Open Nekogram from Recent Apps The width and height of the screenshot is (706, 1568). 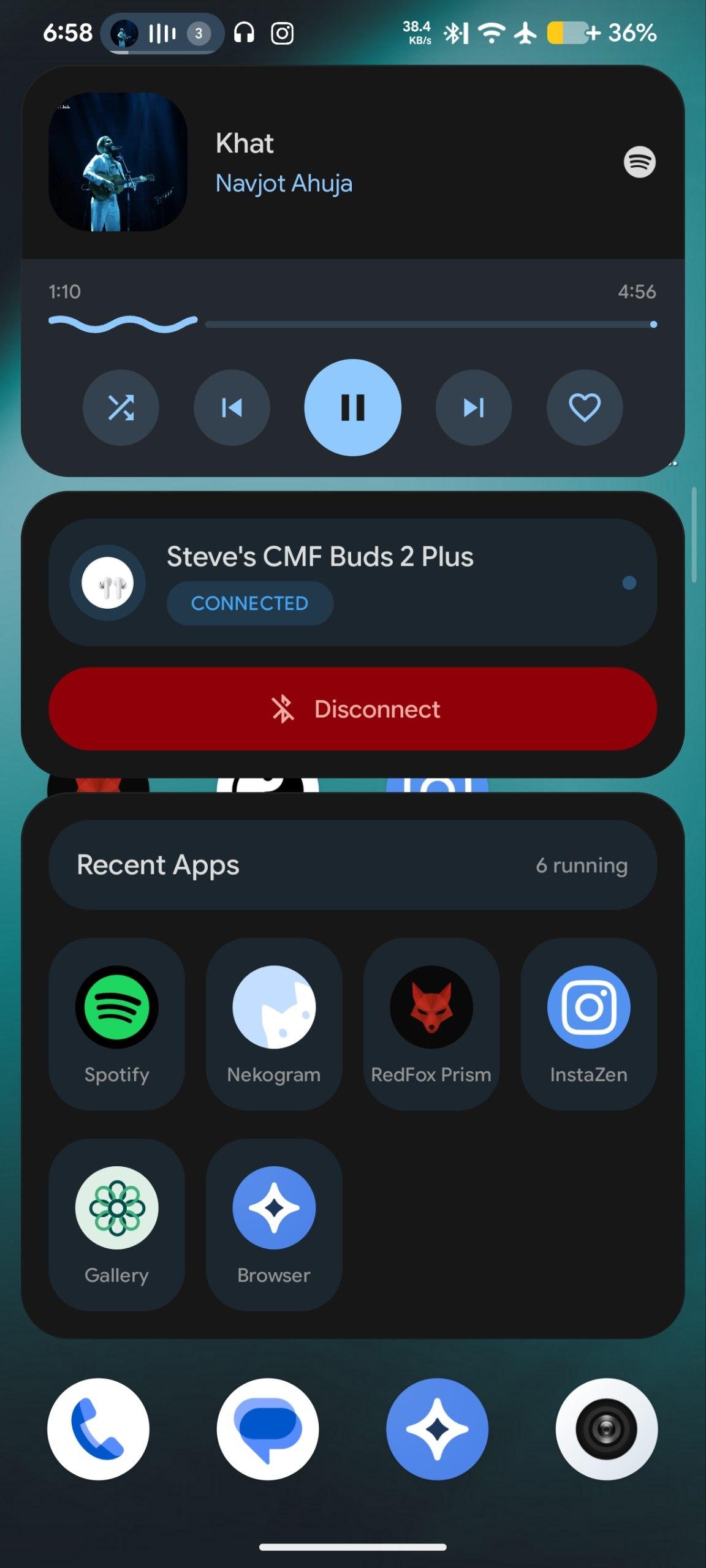[274, 1023]
